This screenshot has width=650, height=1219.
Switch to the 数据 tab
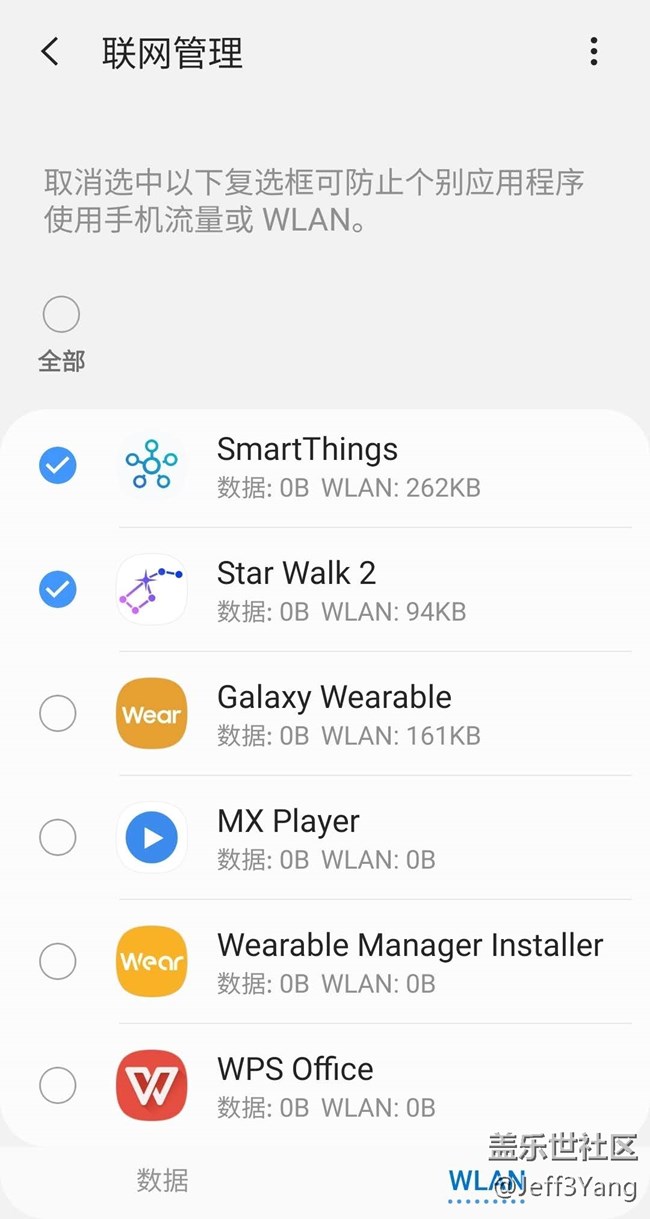pyautogui.click(x=162, y=1181)
